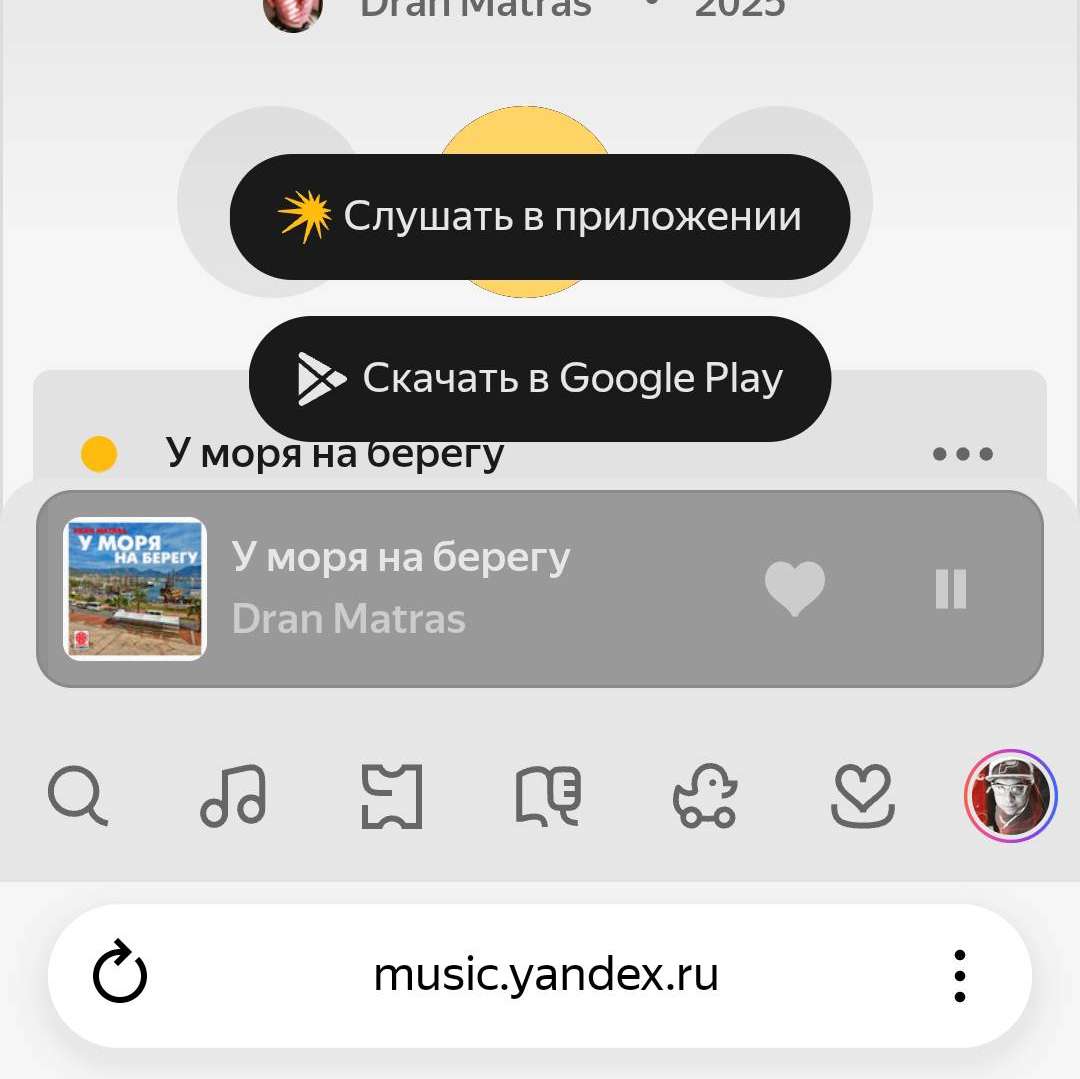
Task: Open the mini player album cover
Action: 135,589
